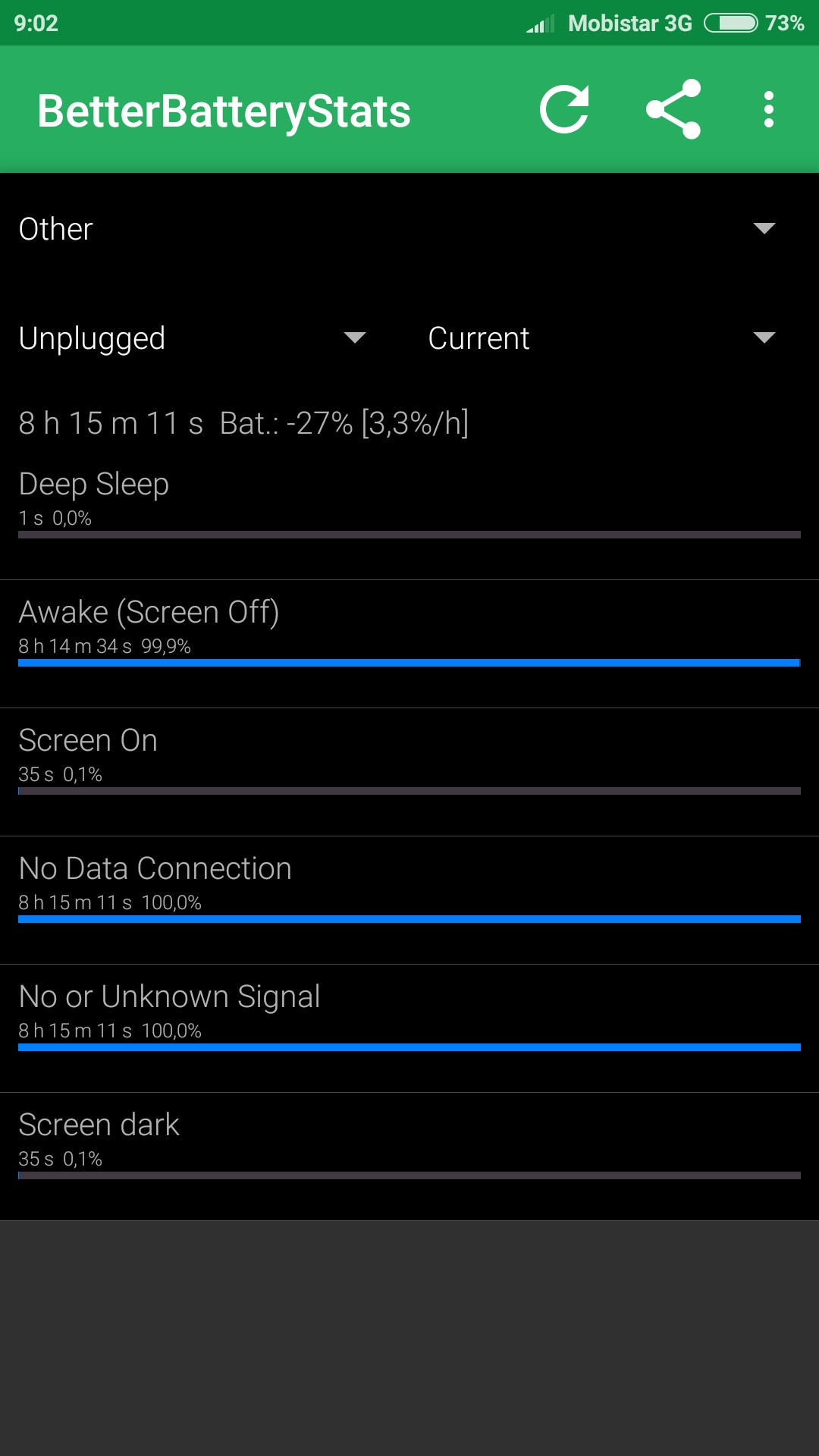Open the overflow menu
Screen dimensions: 819x1456
[x=768, y=110]
